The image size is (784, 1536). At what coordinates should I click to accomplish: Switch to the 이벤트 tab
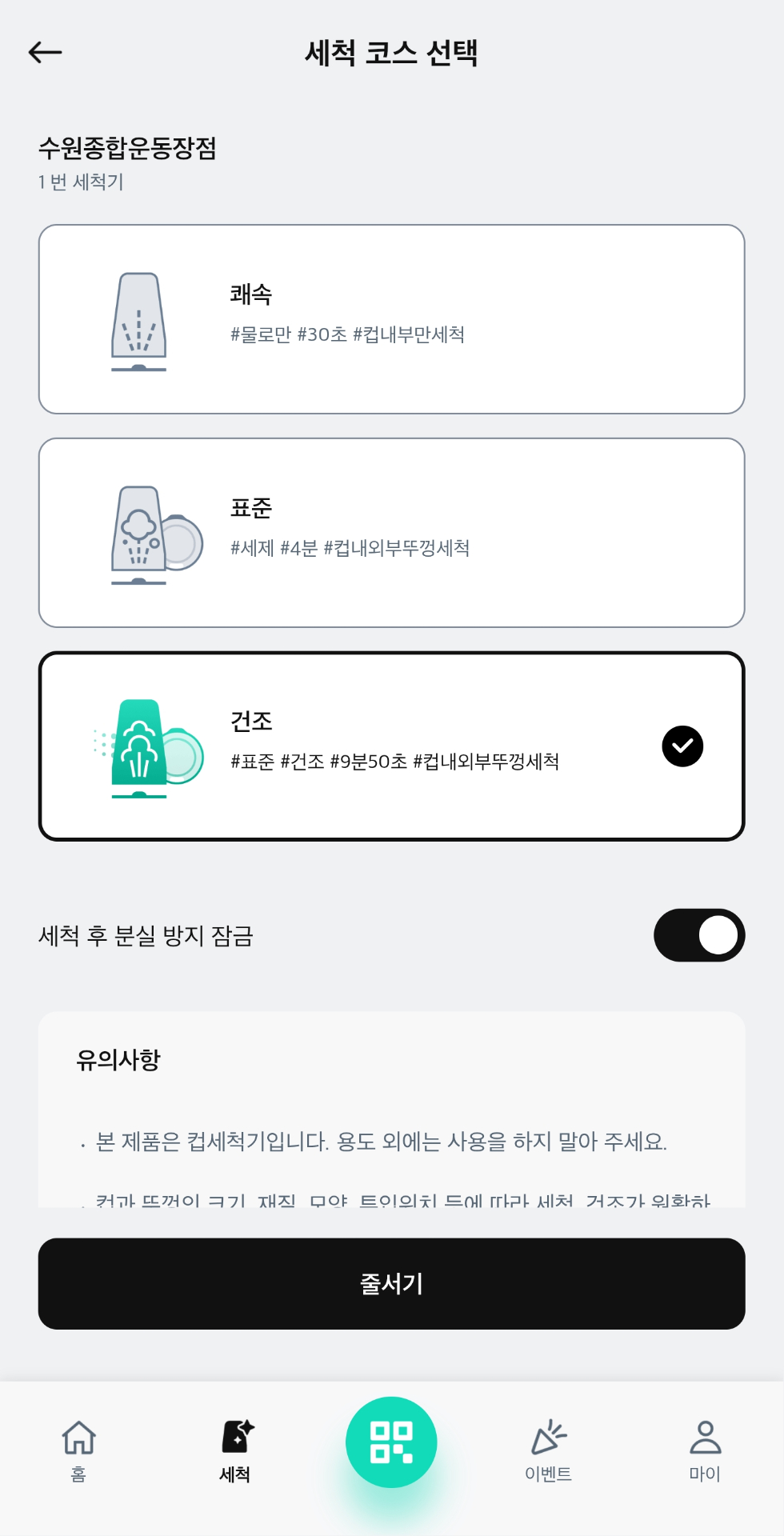coord(548,1450)
